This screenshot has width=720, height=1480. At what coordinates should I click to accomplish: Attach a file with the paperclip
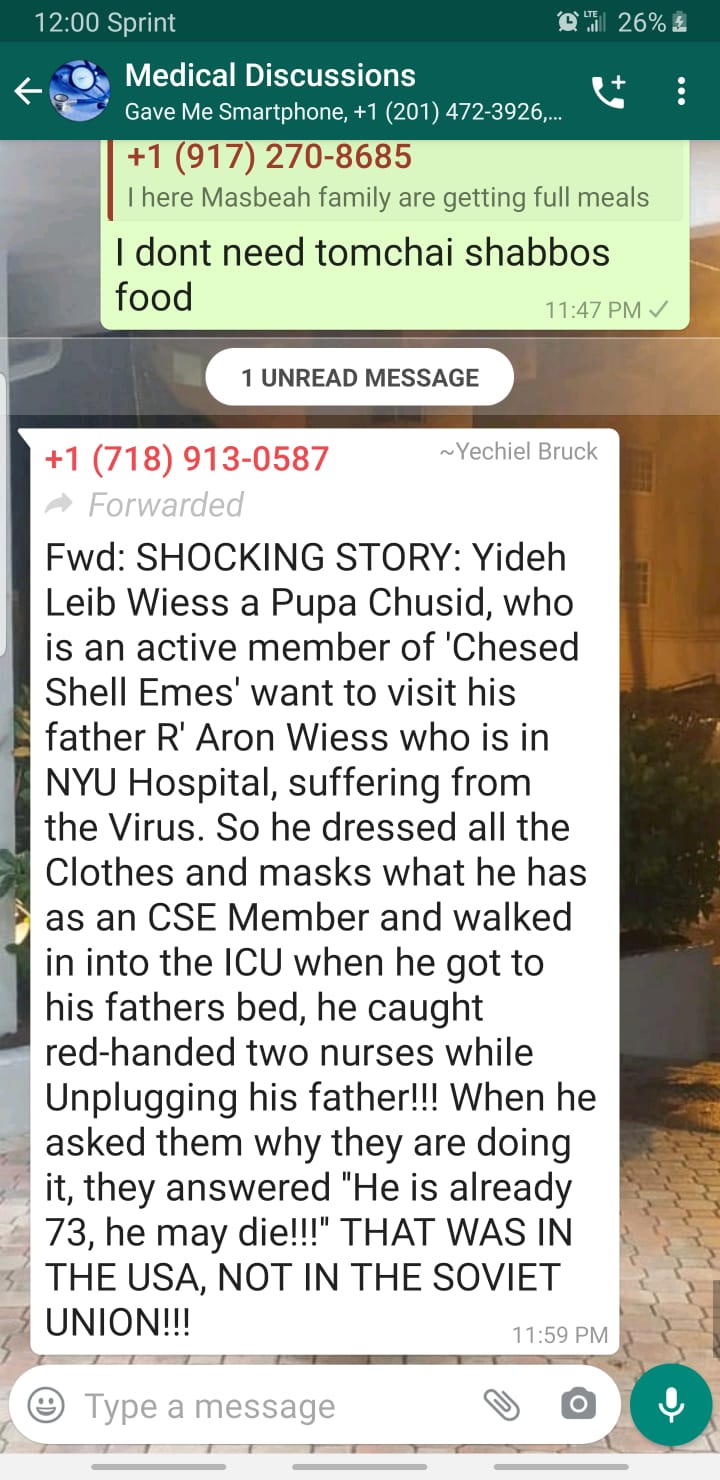(502, 1405)
